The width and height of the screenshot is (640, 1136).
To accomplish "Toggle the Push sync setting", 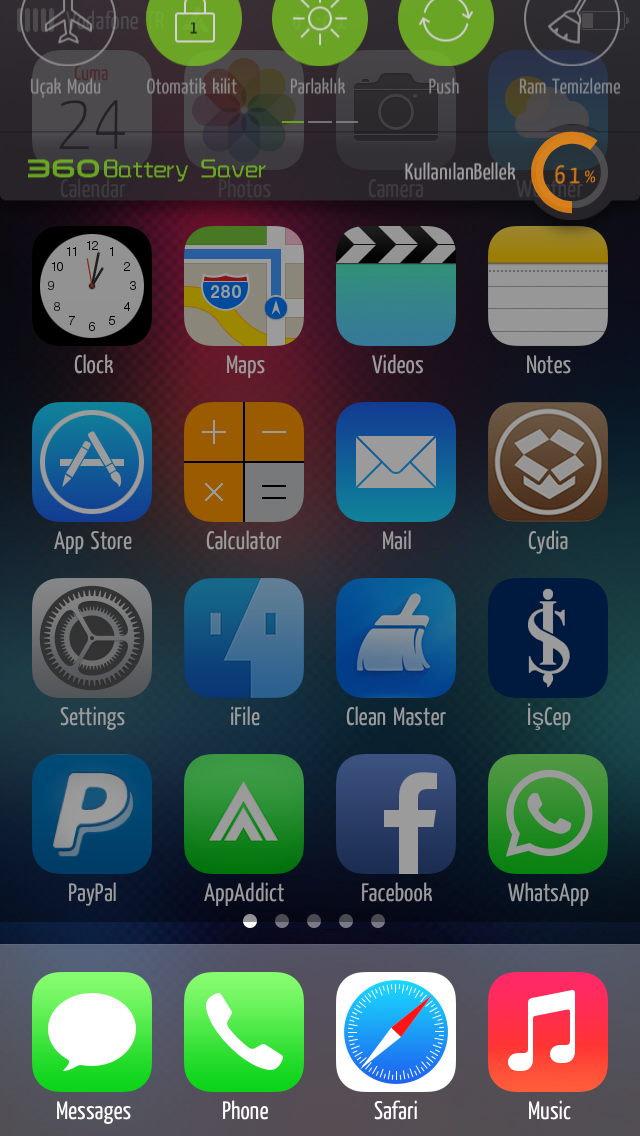I will tap(446, 22).
